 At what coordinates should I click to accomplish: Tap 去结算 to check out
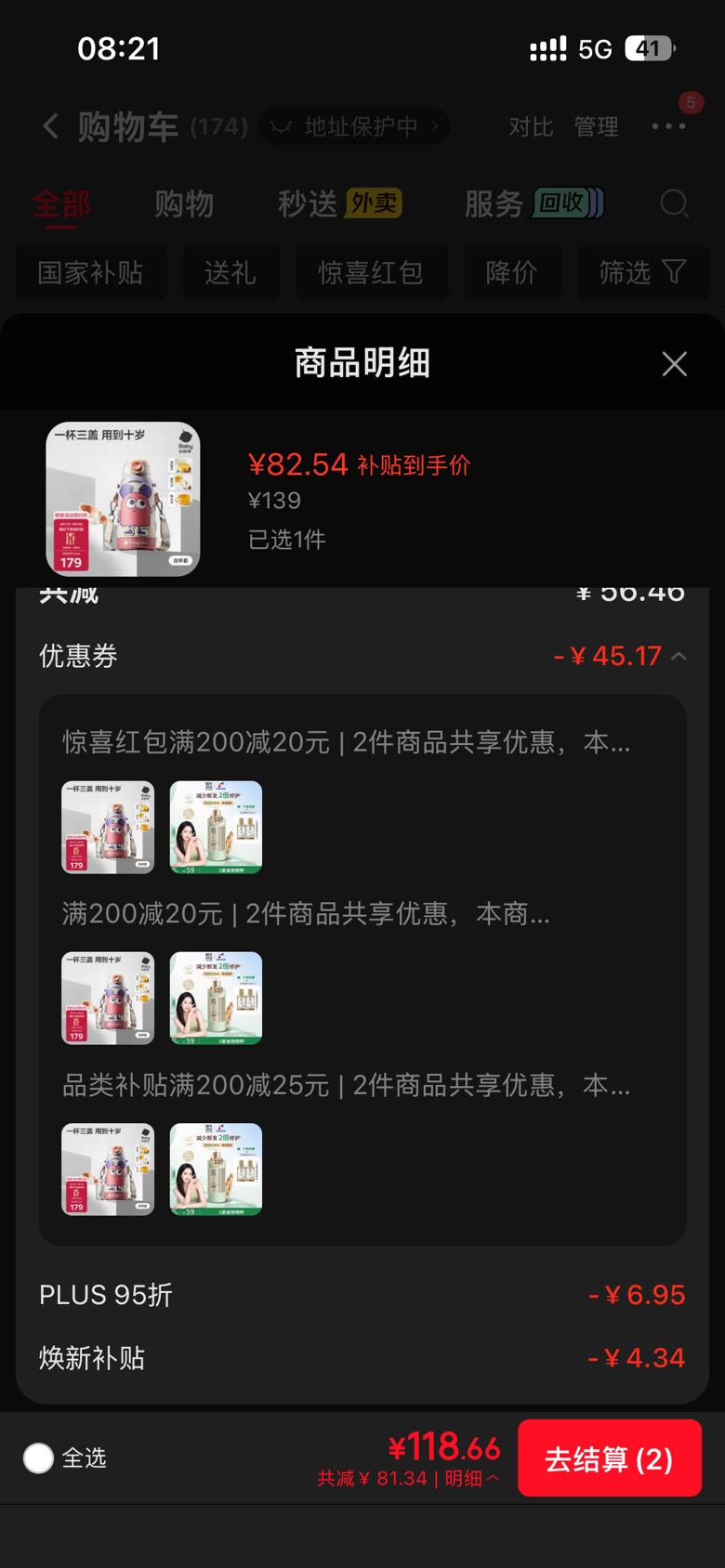(609, 1457)
